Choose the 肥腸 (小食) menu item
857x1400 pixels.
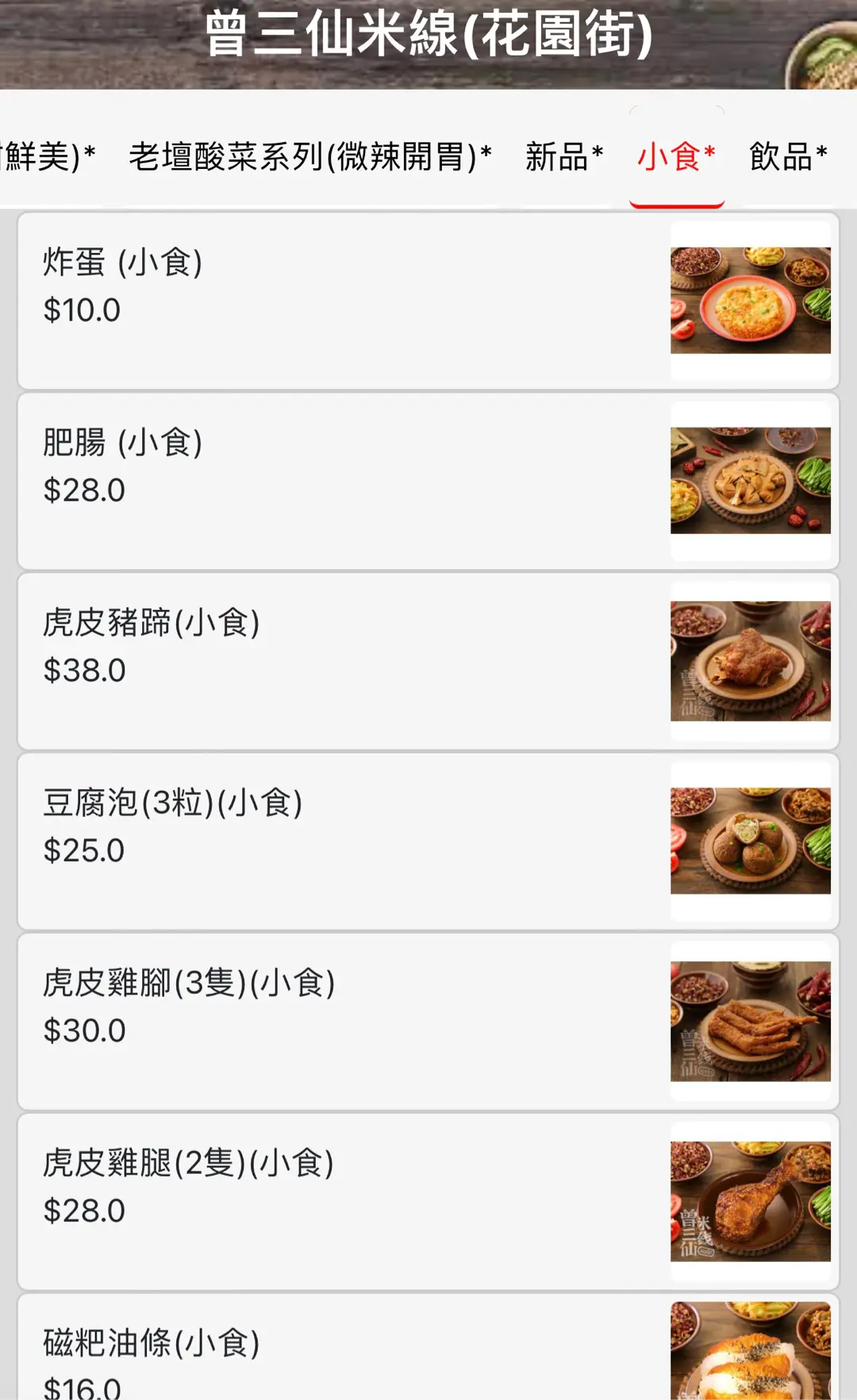428,481
